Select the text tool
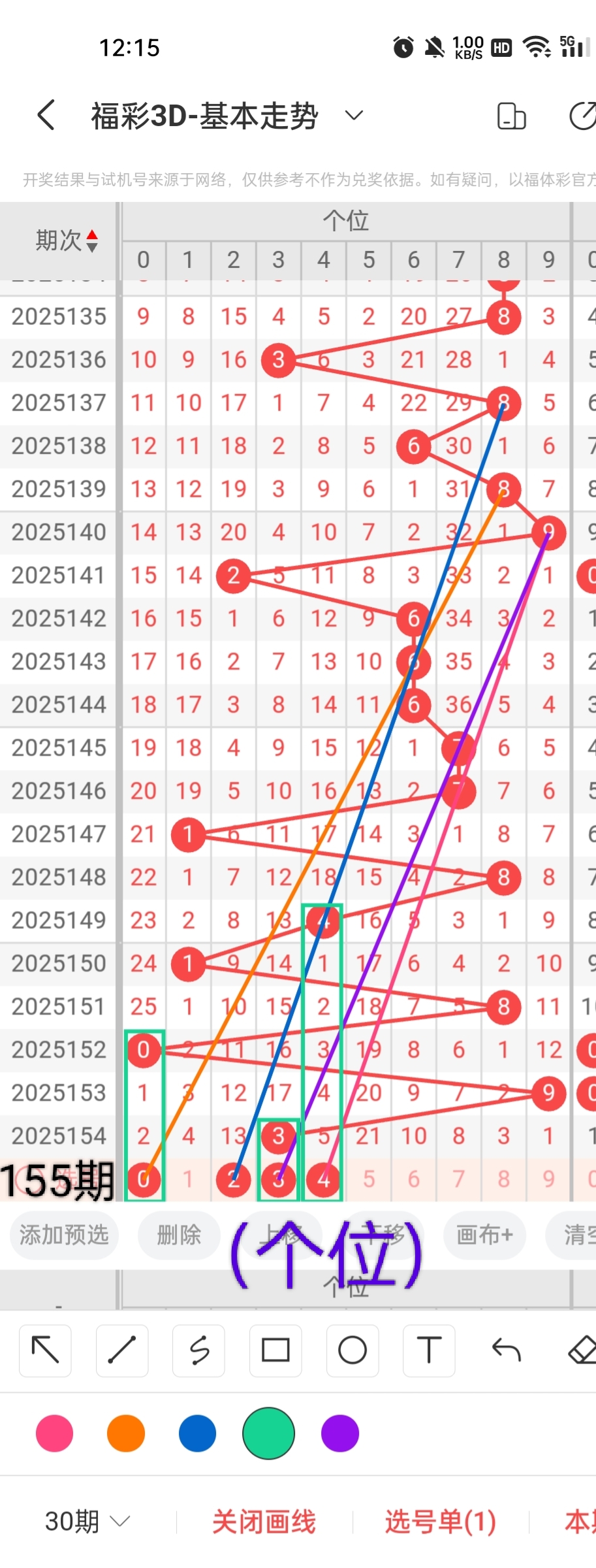 429,1350
